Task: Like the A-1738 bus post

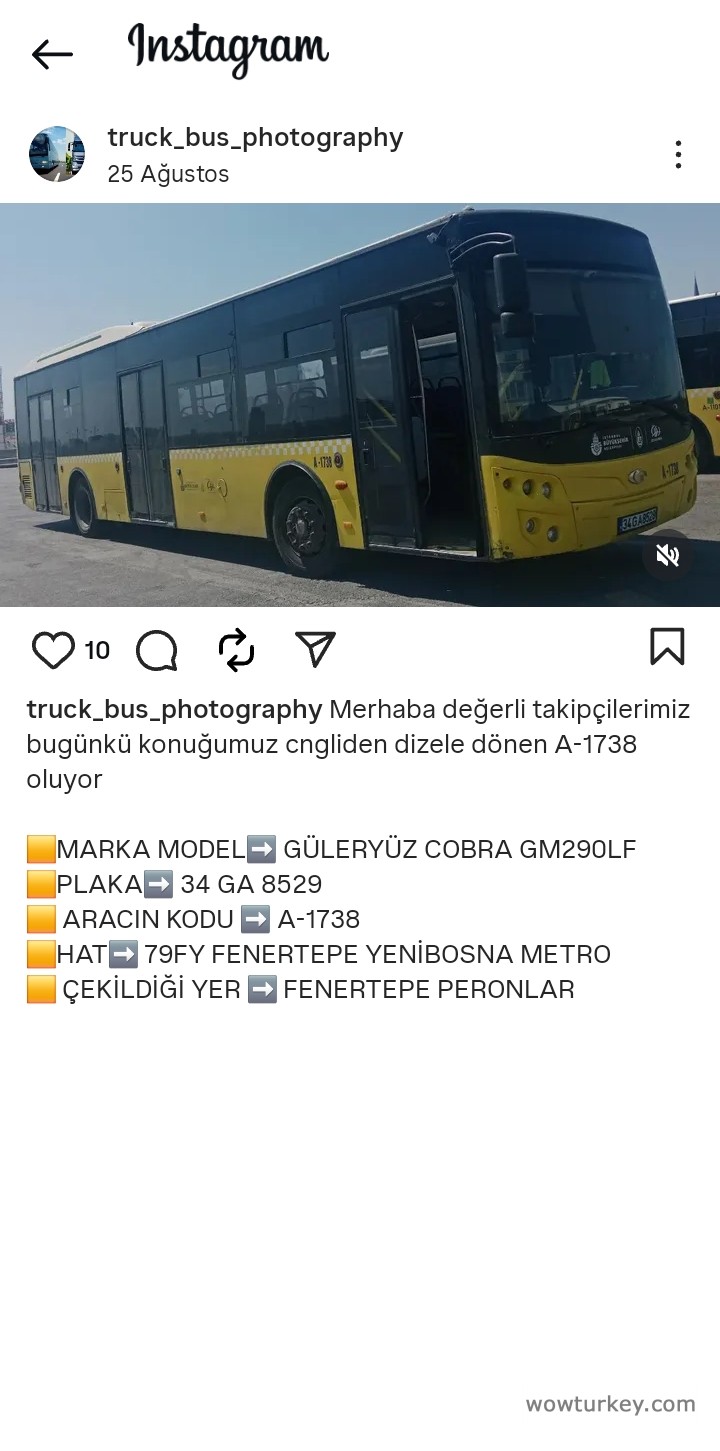Action: pyautogui.click(x=53, y=650)
